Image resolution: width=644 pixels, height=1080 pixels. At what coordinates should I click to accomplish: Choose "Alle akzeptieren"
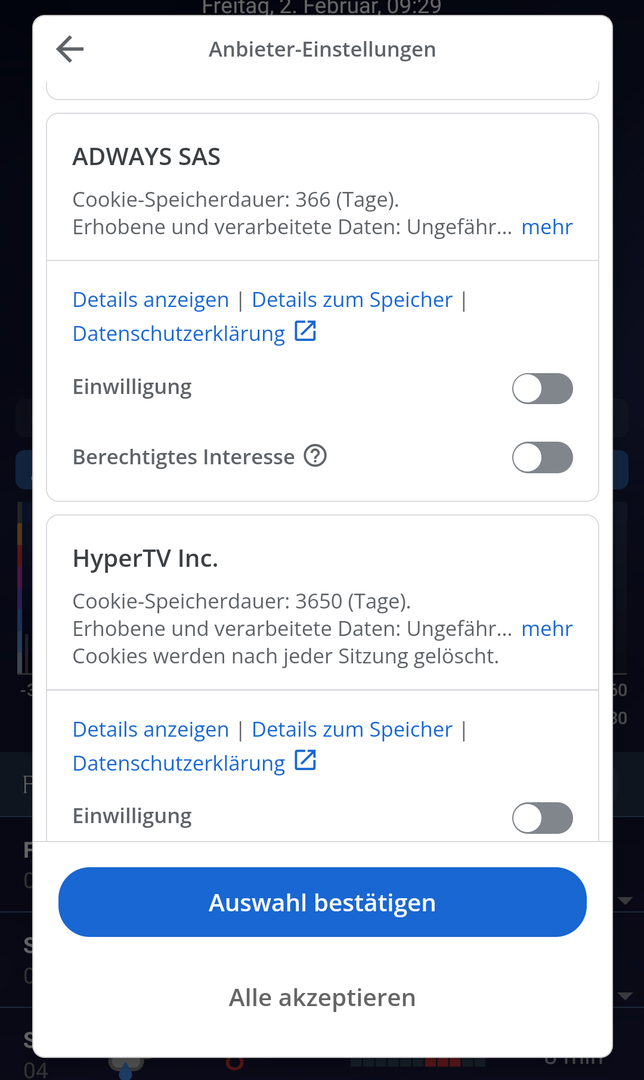322,997
